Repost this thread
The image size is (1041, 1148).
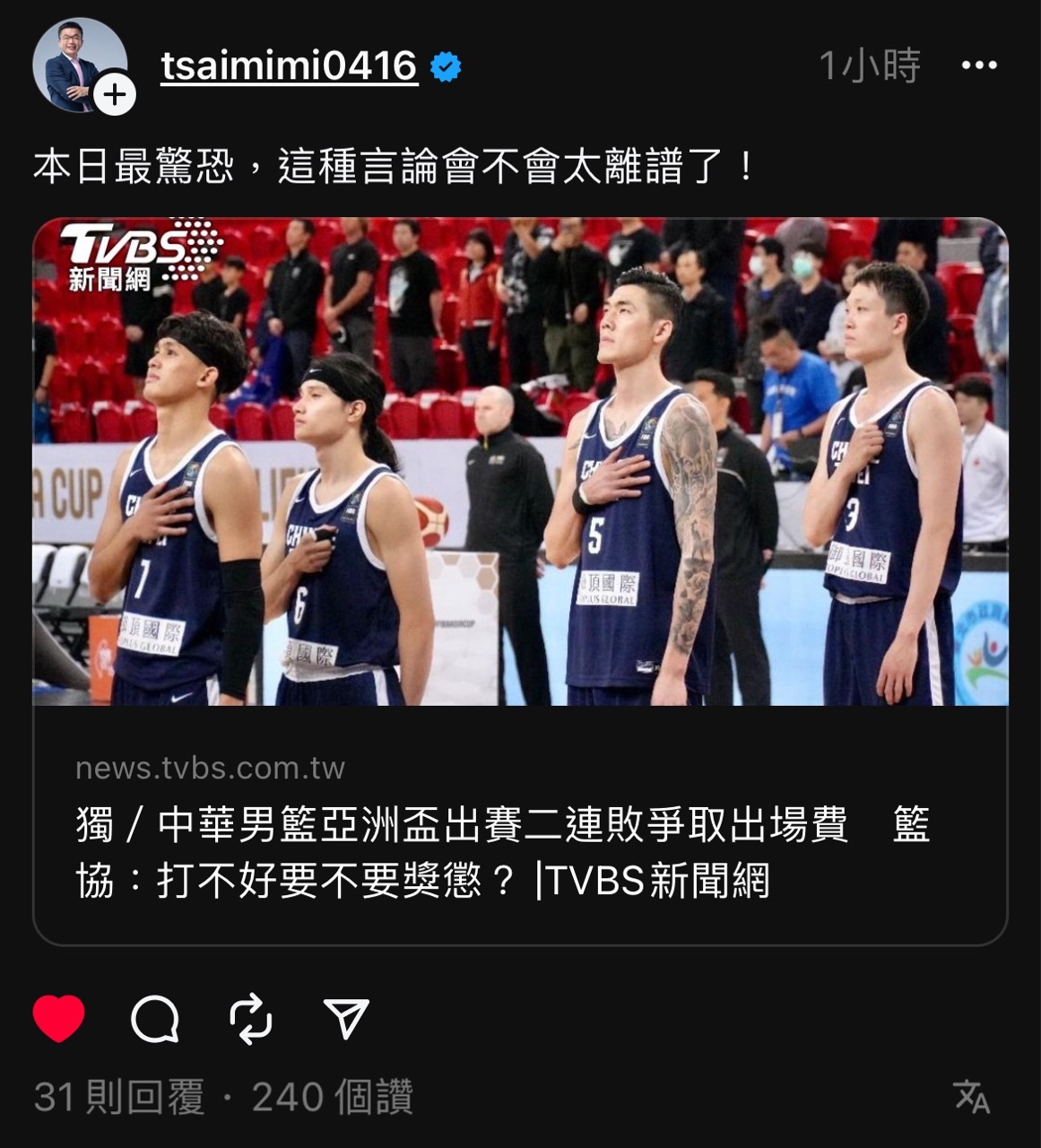(251, 1019)
